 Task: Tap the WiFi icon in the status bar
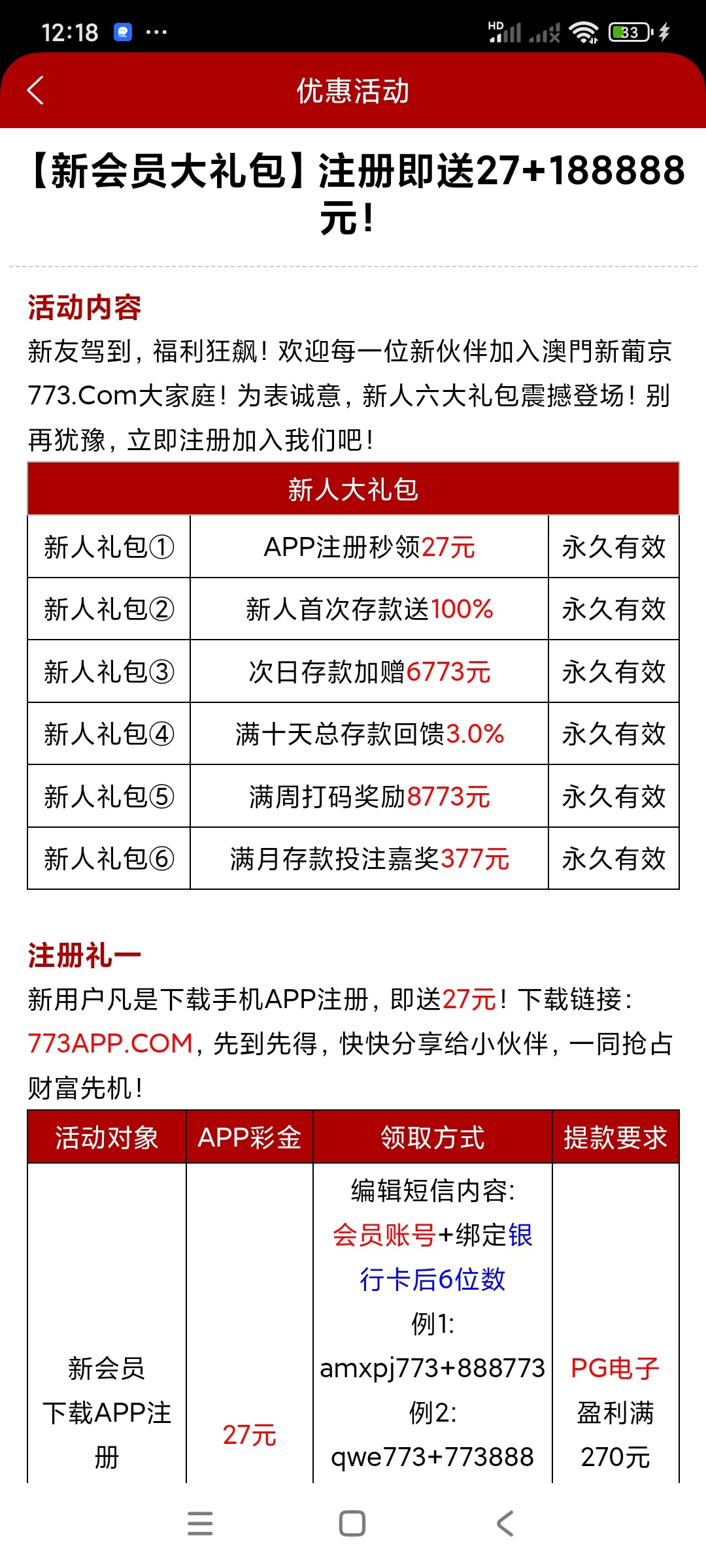pyautogui.click(x=585, y=32)
